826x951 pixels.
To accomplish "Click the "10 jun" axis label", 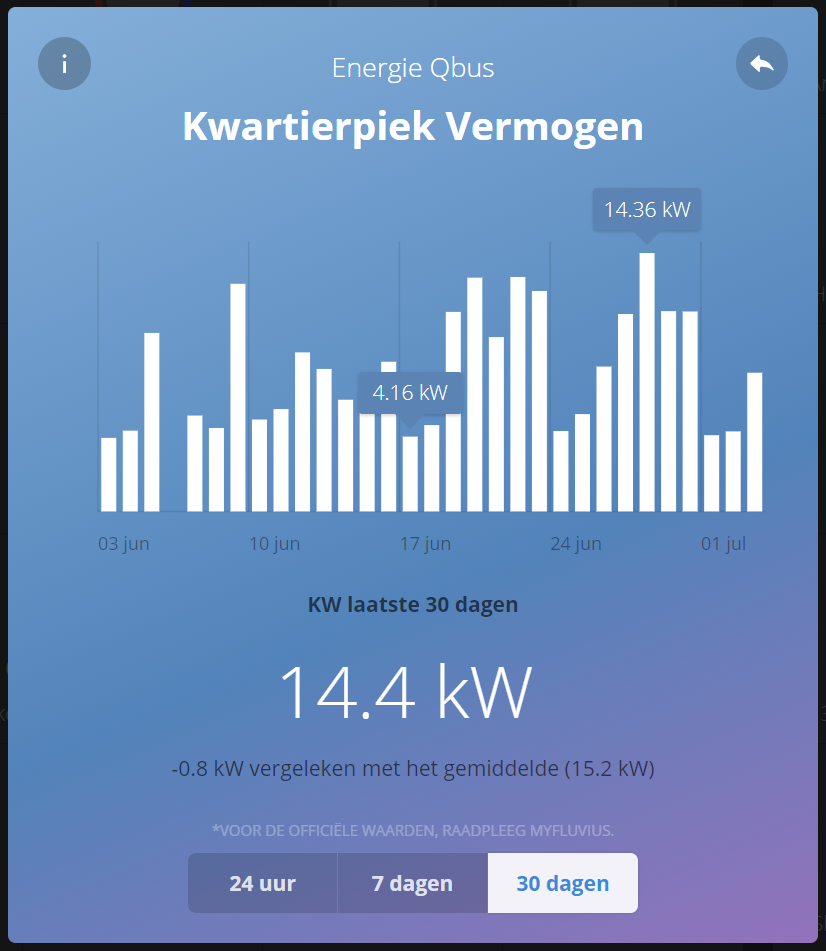I will point(274,544).
